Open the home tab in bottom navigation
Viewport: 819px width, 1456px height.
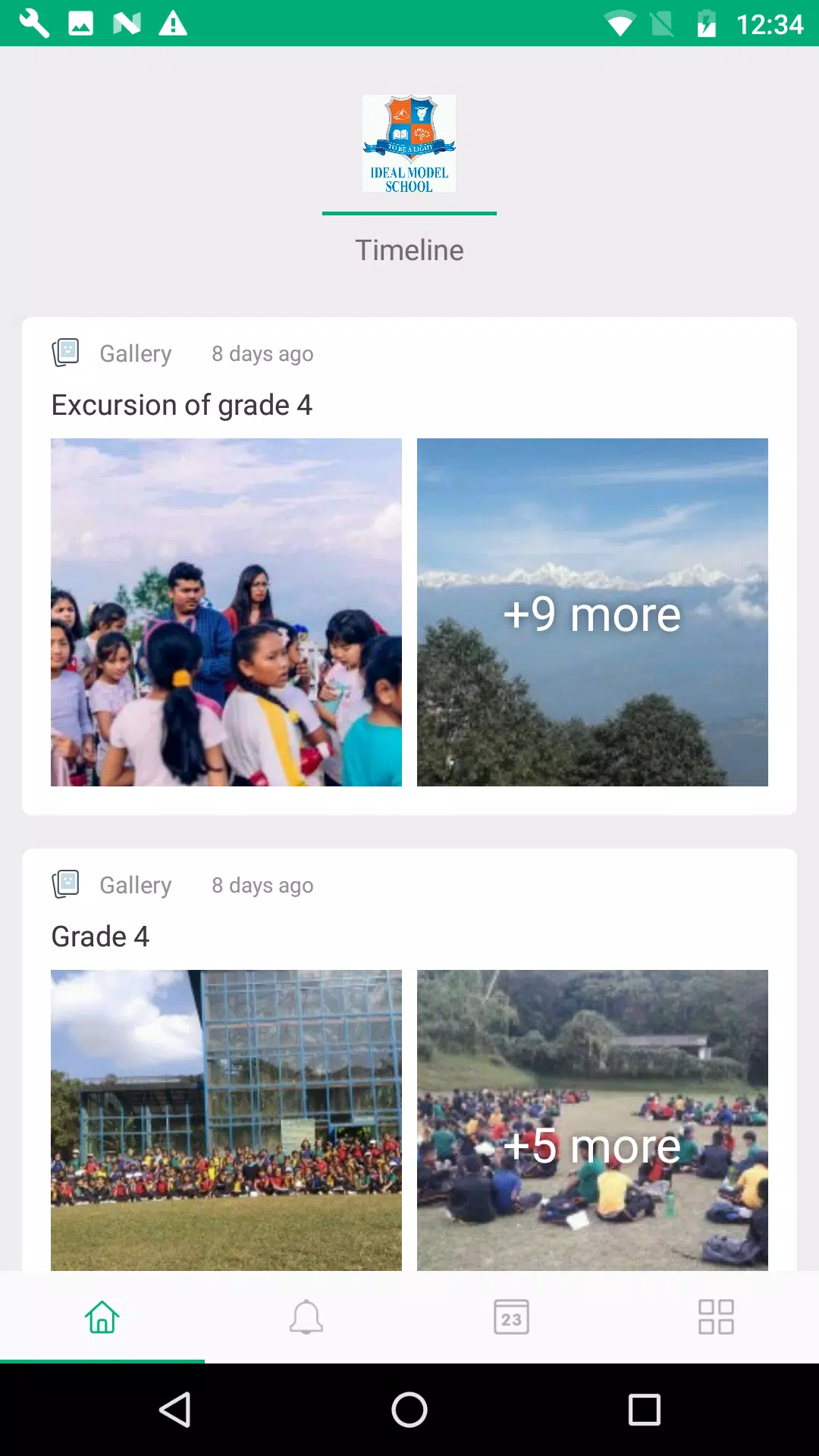(102, 1317)
